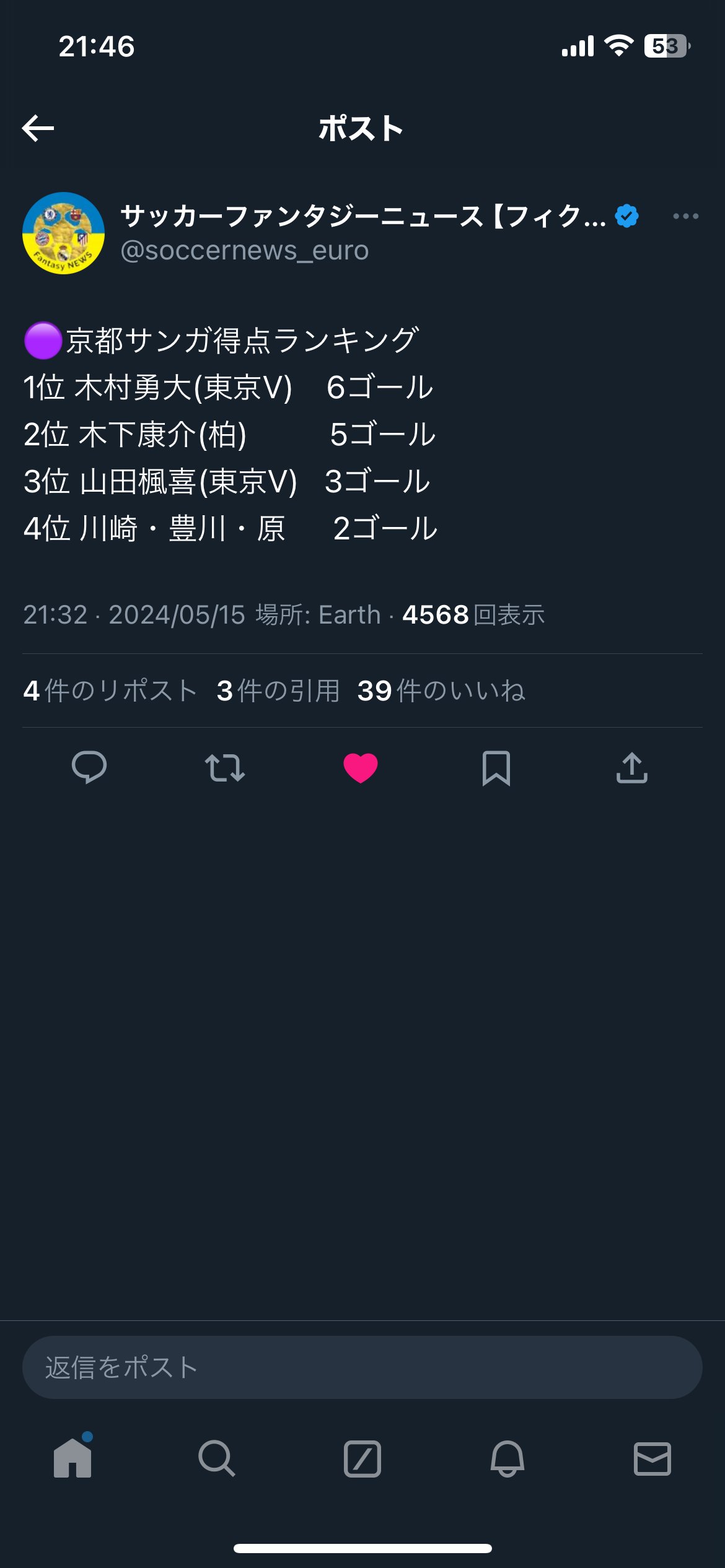The height and width of the screenshot is (1568, 725).
Task: Tap the reply speech bubble icon
Action: point(89,768)
